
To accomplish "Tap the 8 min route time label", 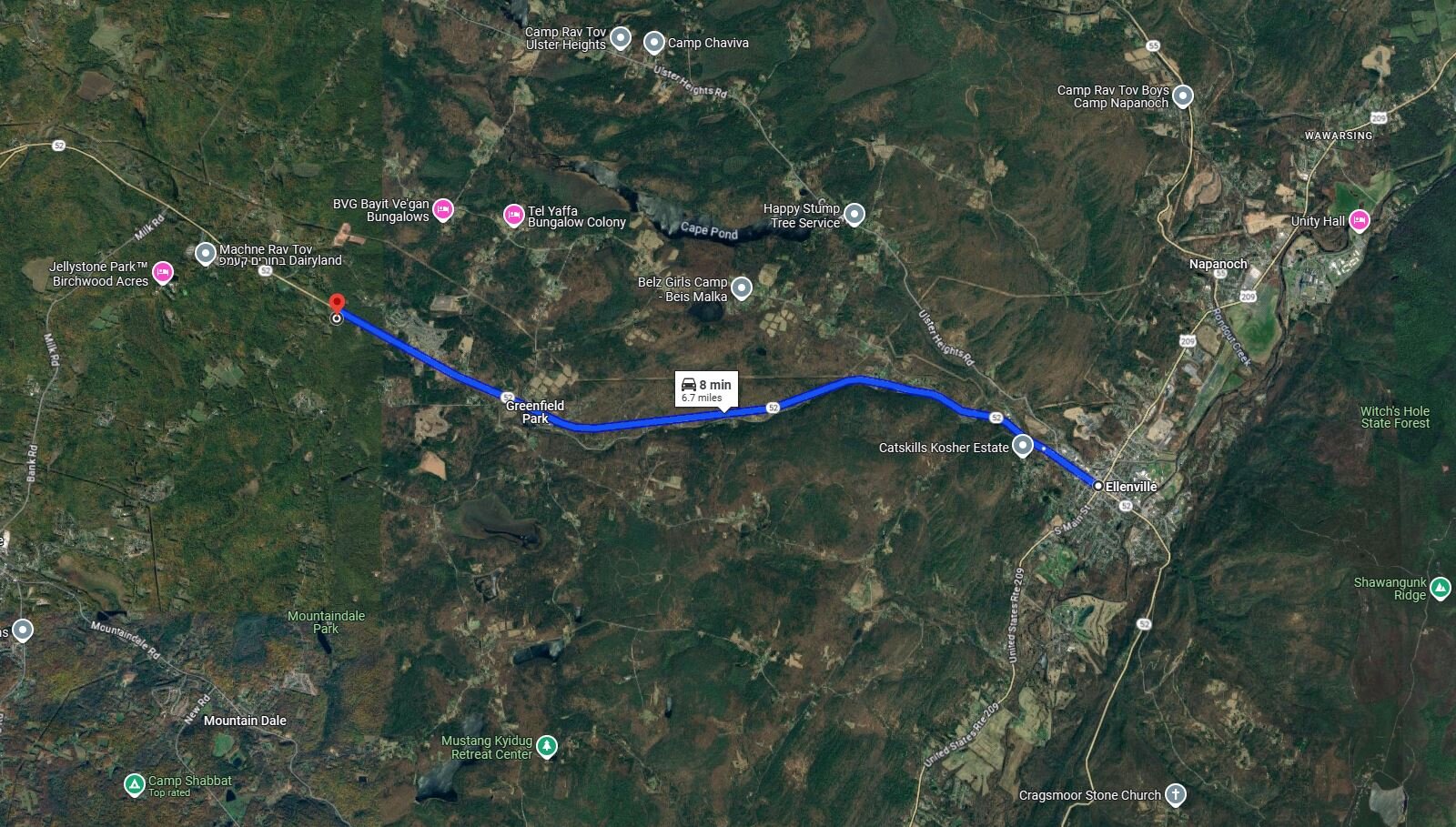I will pos(706,389).
